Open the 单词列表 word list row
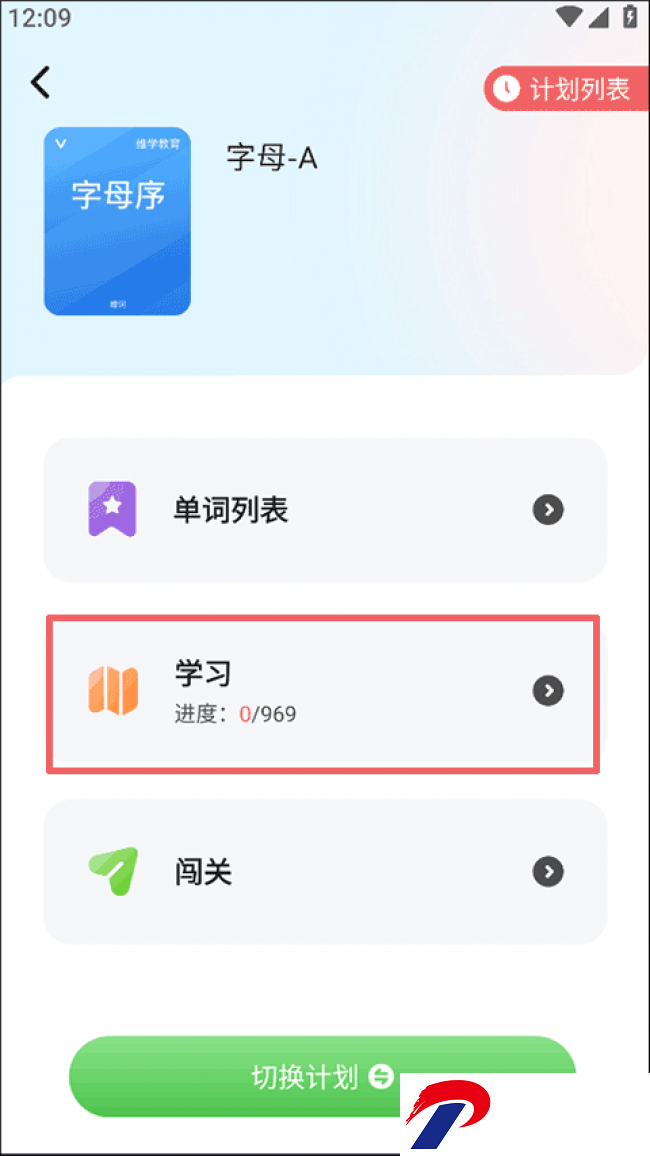 coord(325,510)
